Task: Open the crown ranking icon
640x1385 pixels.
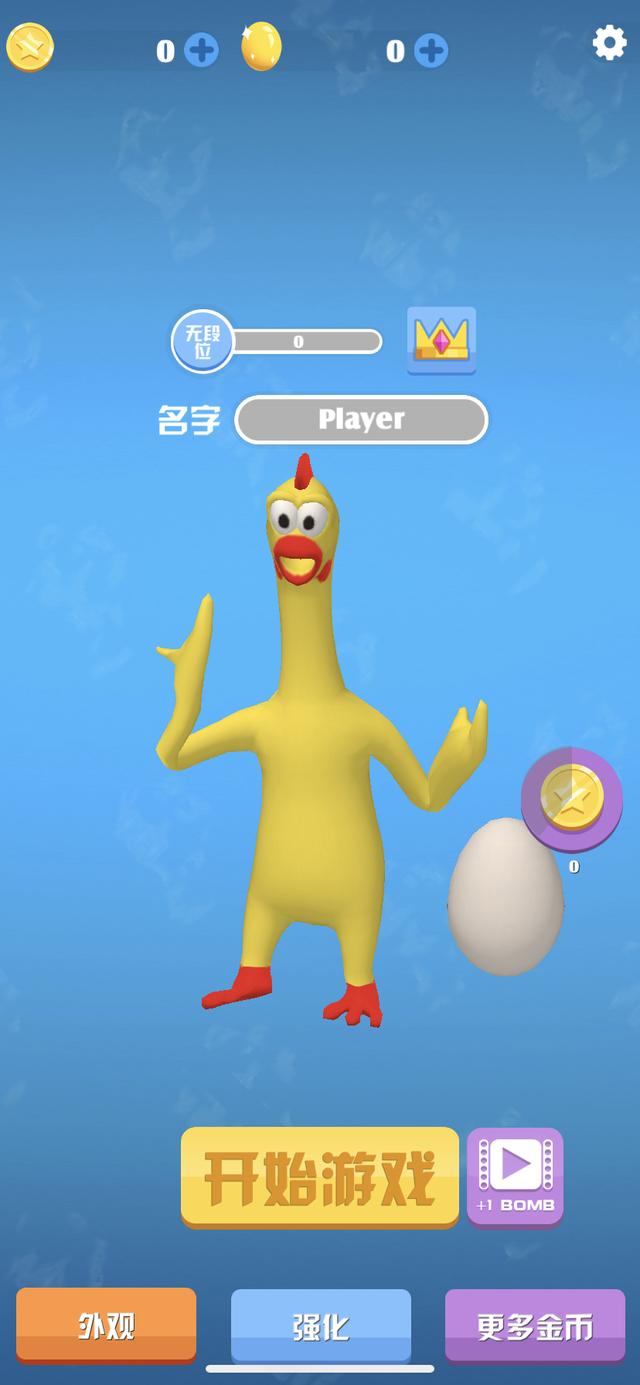Action: [441, 340]
